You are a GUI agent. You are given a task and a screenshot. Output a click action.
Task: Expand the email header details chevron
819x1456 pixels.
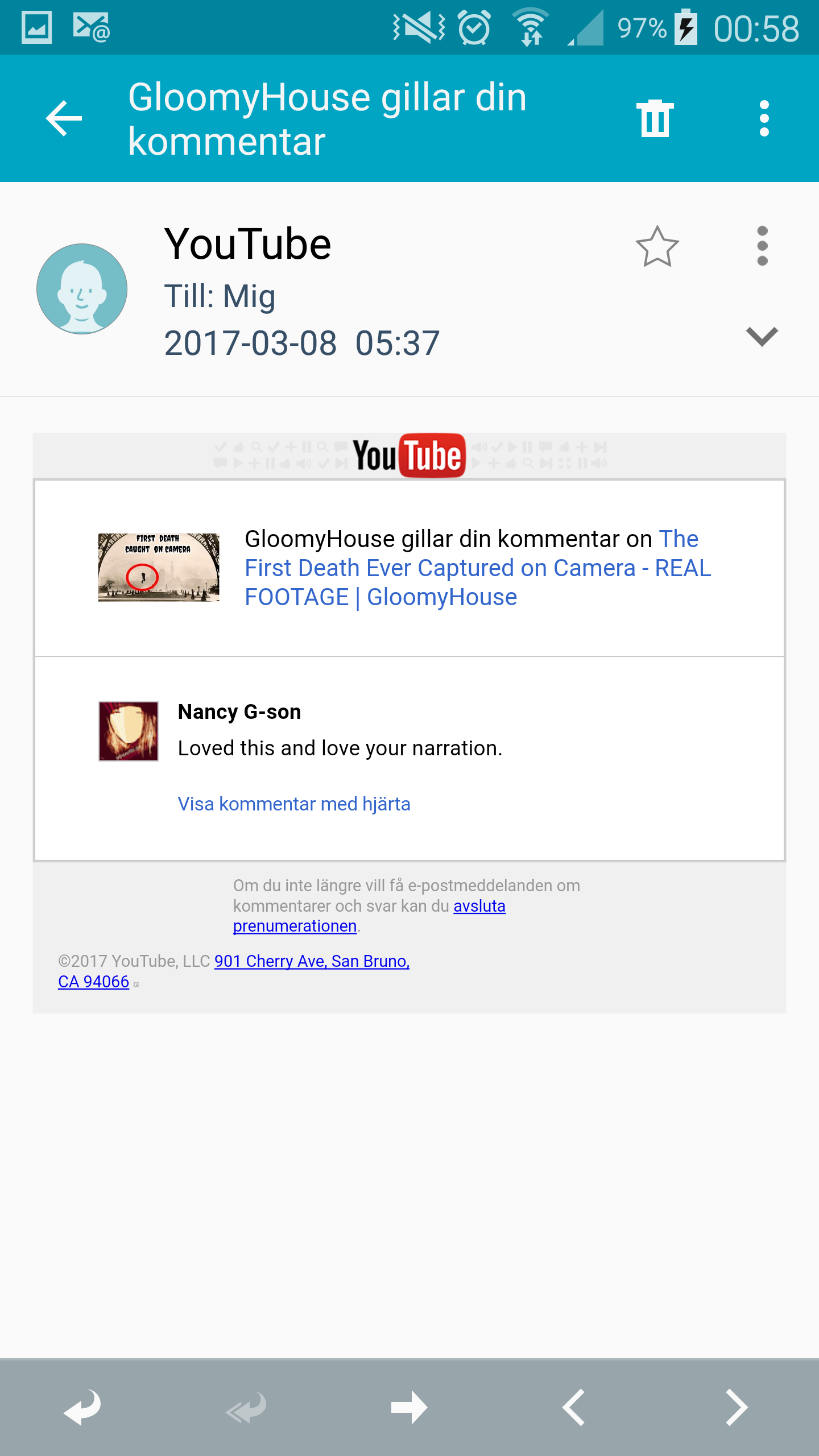point(761,337)
